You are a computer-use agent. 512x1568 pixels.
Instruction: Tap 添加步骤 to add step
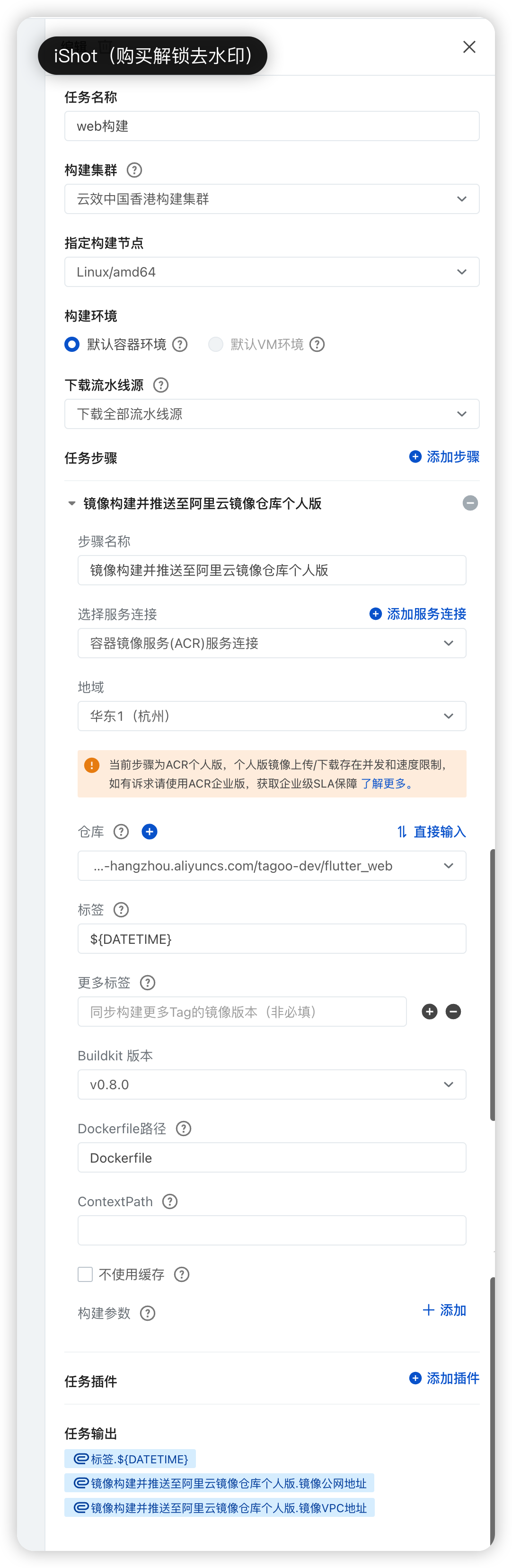click(x=444, y=457)
